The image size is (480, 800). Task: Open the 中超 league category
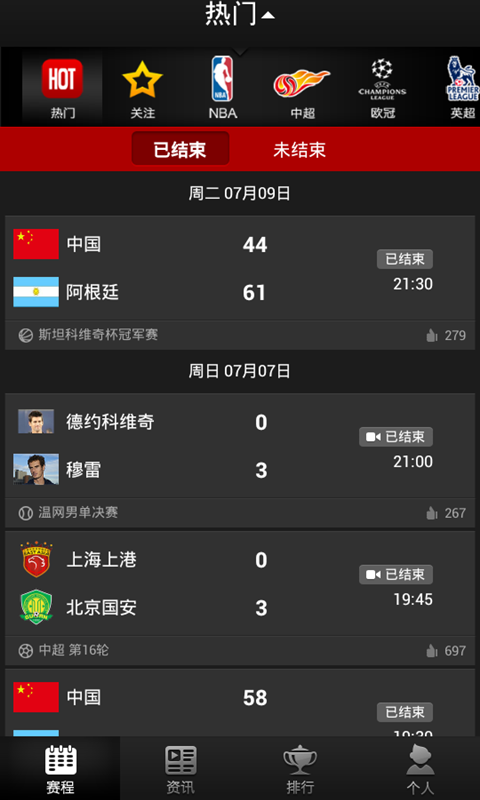pyautogui.click(x=302, y=89)
